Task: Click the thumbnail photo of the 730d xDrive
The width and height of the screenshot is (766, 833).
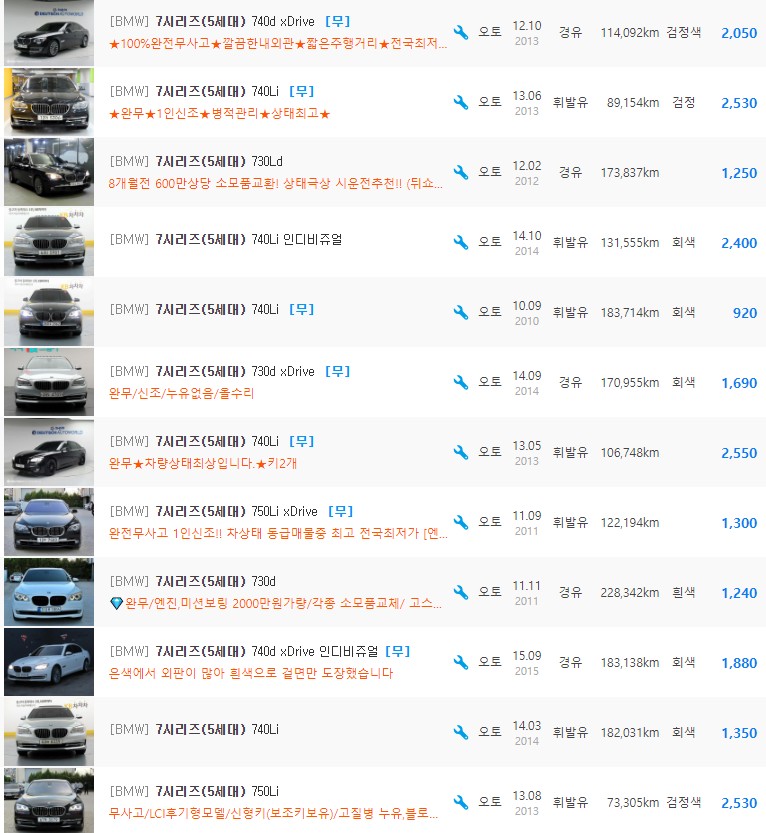Action: click(x=48, y=382)
